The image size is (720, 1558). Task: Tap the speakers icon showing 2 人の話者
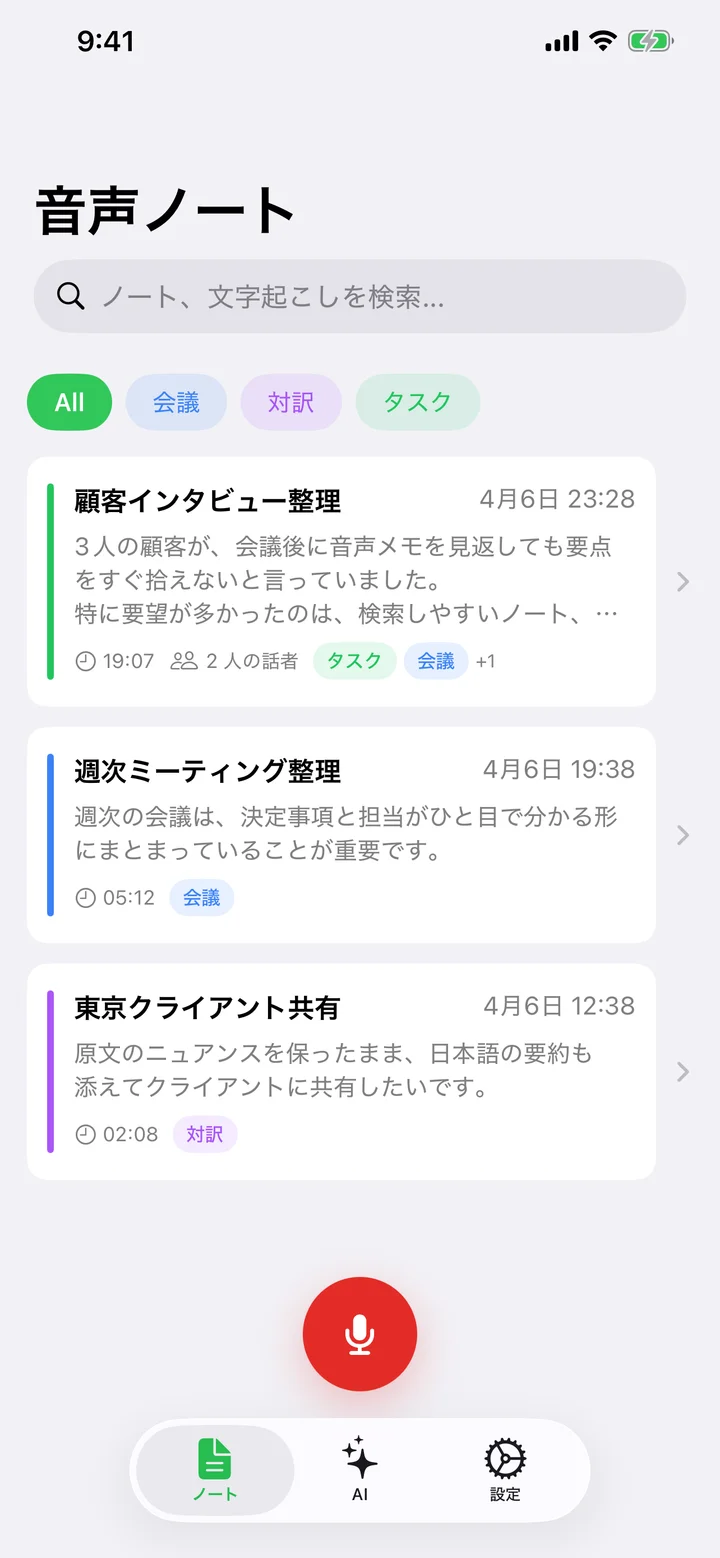[185, 661]
